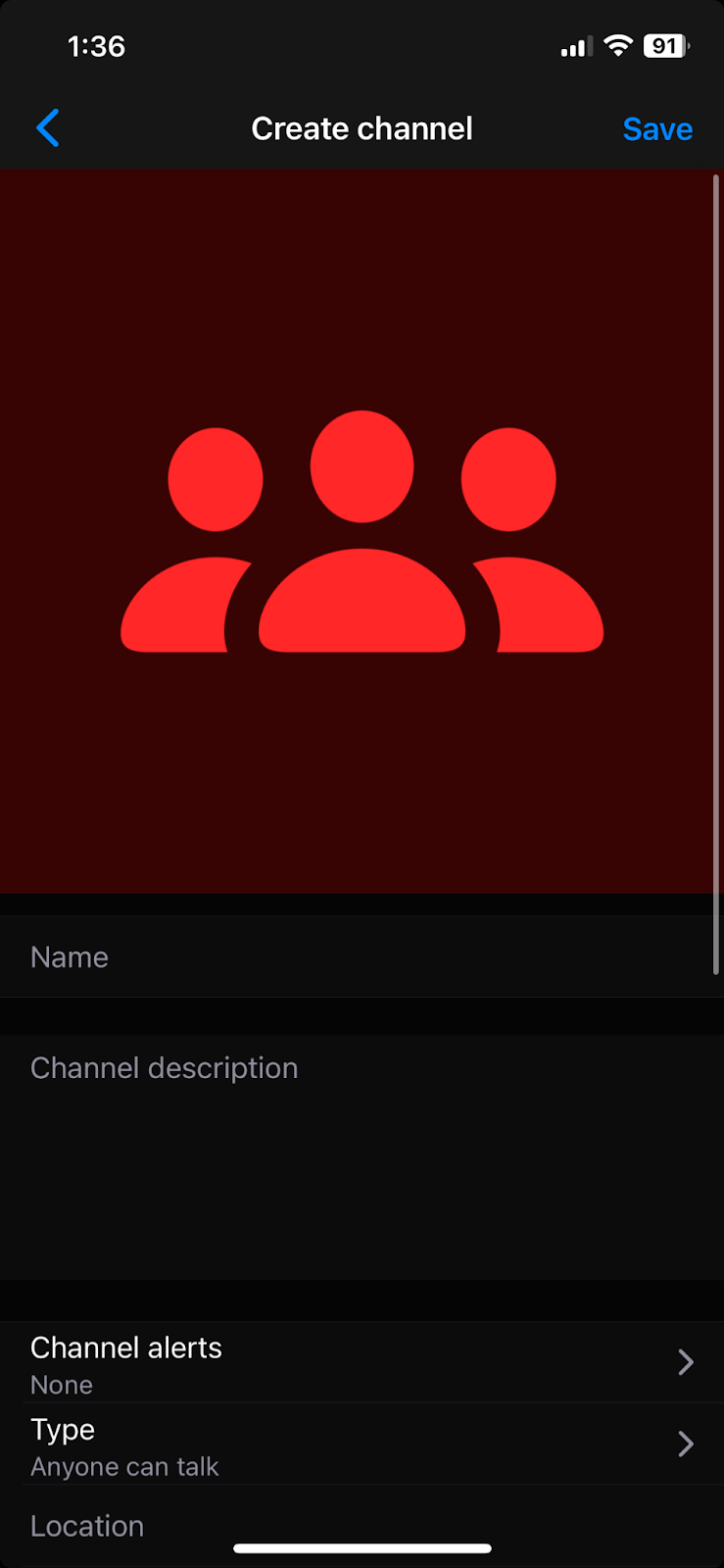Tap the Channel description field
The image size is (724, 1568).
[362, 1156]
